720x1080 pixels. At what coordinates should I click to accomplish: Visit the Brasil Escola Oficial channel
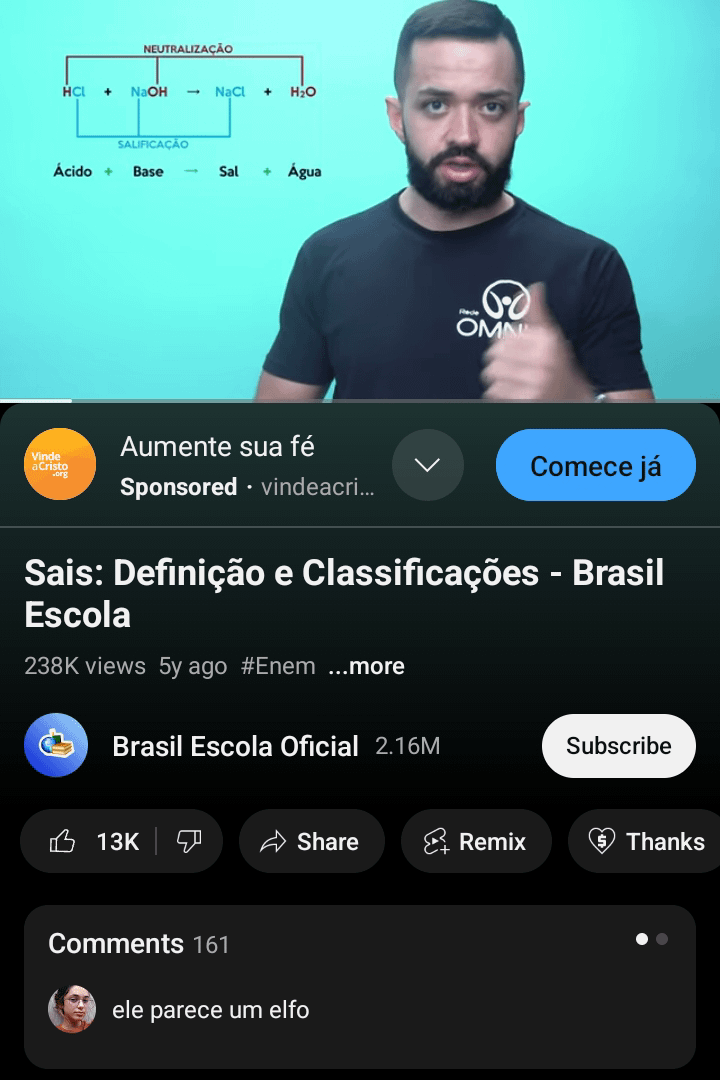(x=235, y=746)
